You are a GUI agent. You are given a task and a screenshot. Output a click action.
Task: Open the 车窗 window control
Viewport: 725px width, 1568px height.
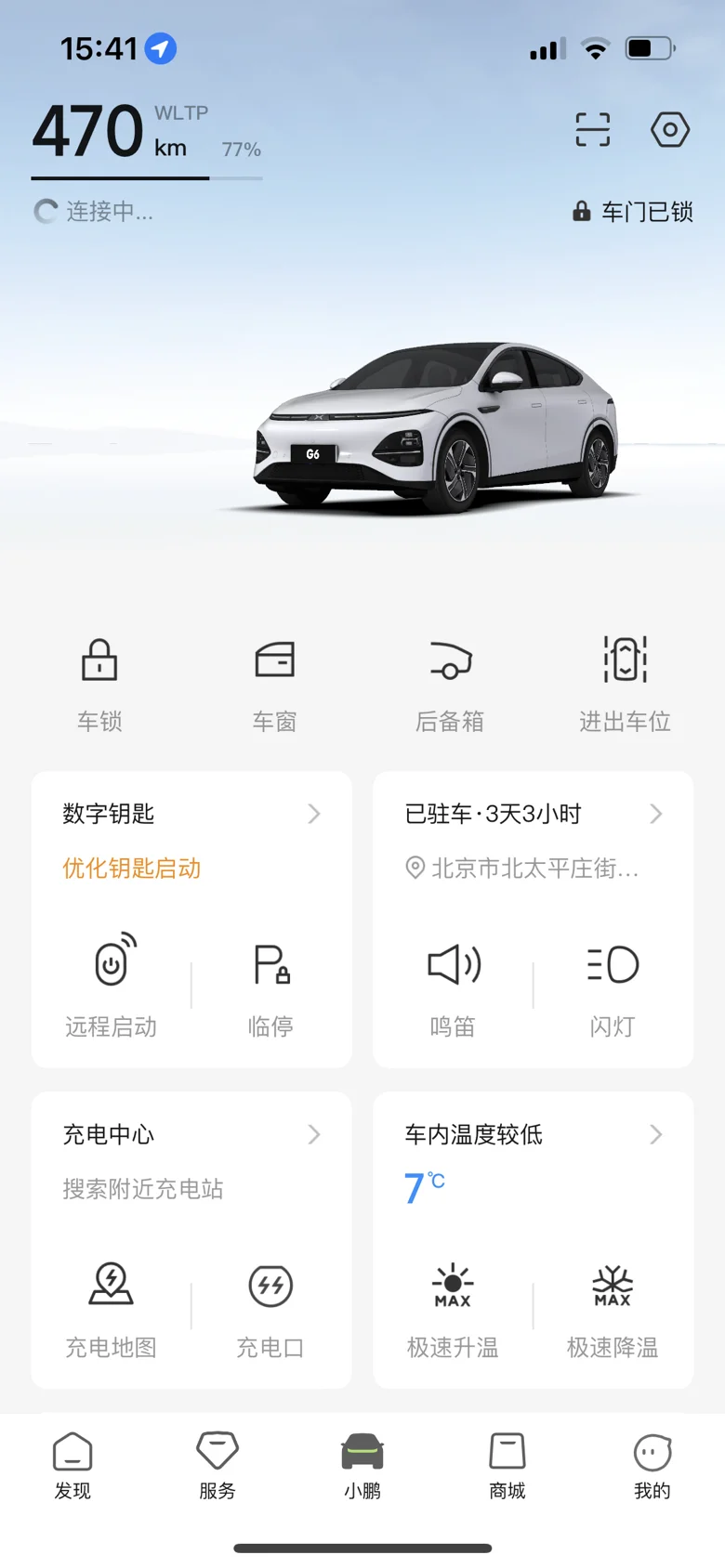(275, 683)
